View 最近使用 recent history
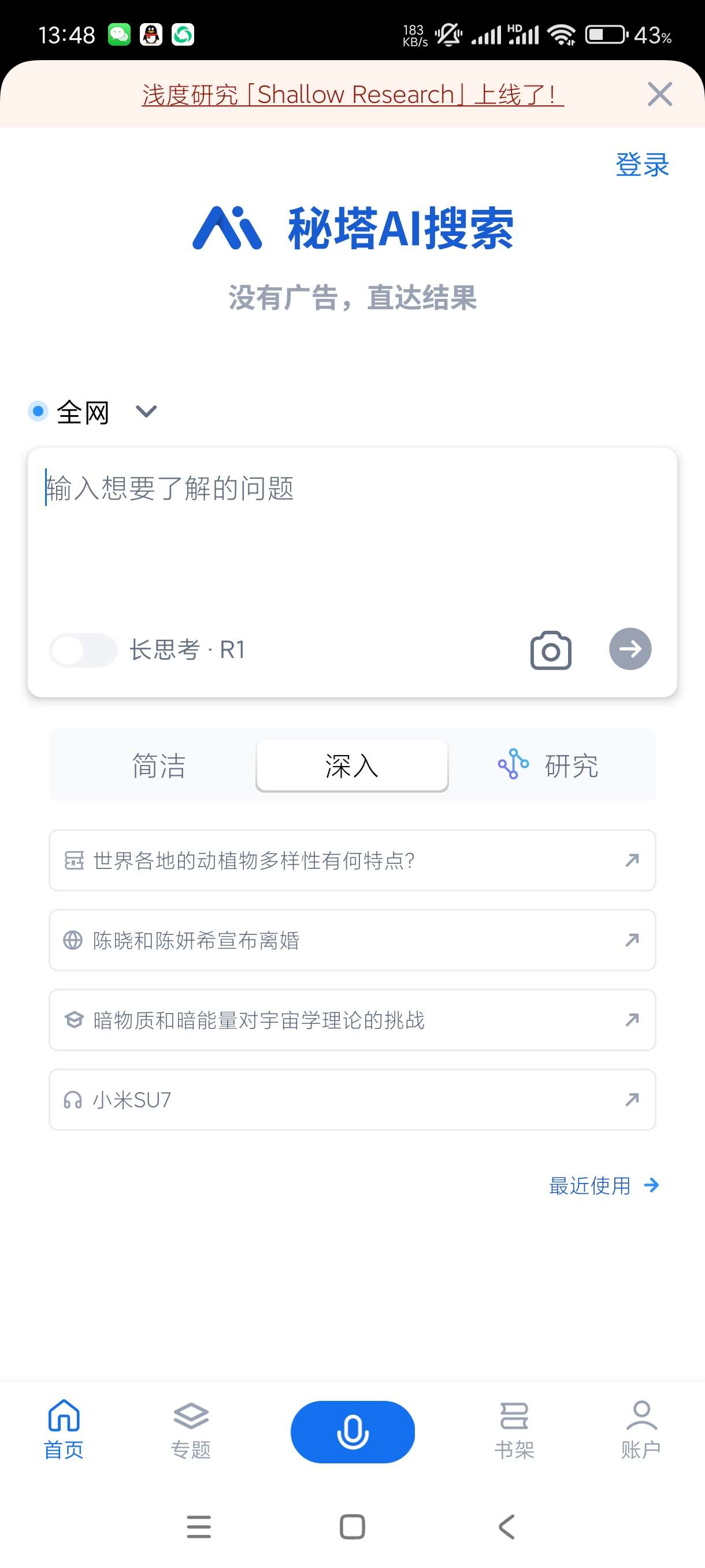Viewport: 705px width, 1568px height. (x=603, y=1185)
